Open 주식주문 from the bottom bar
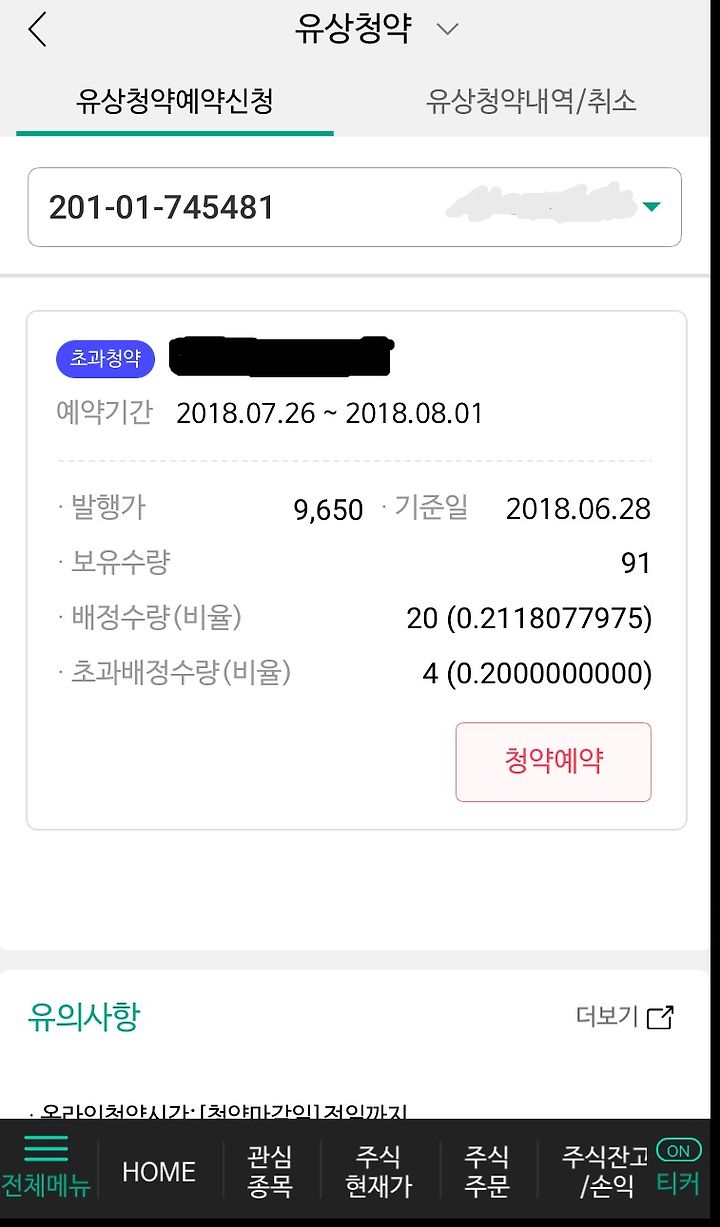The image size is (720, 1227). tap(487, 1172)
